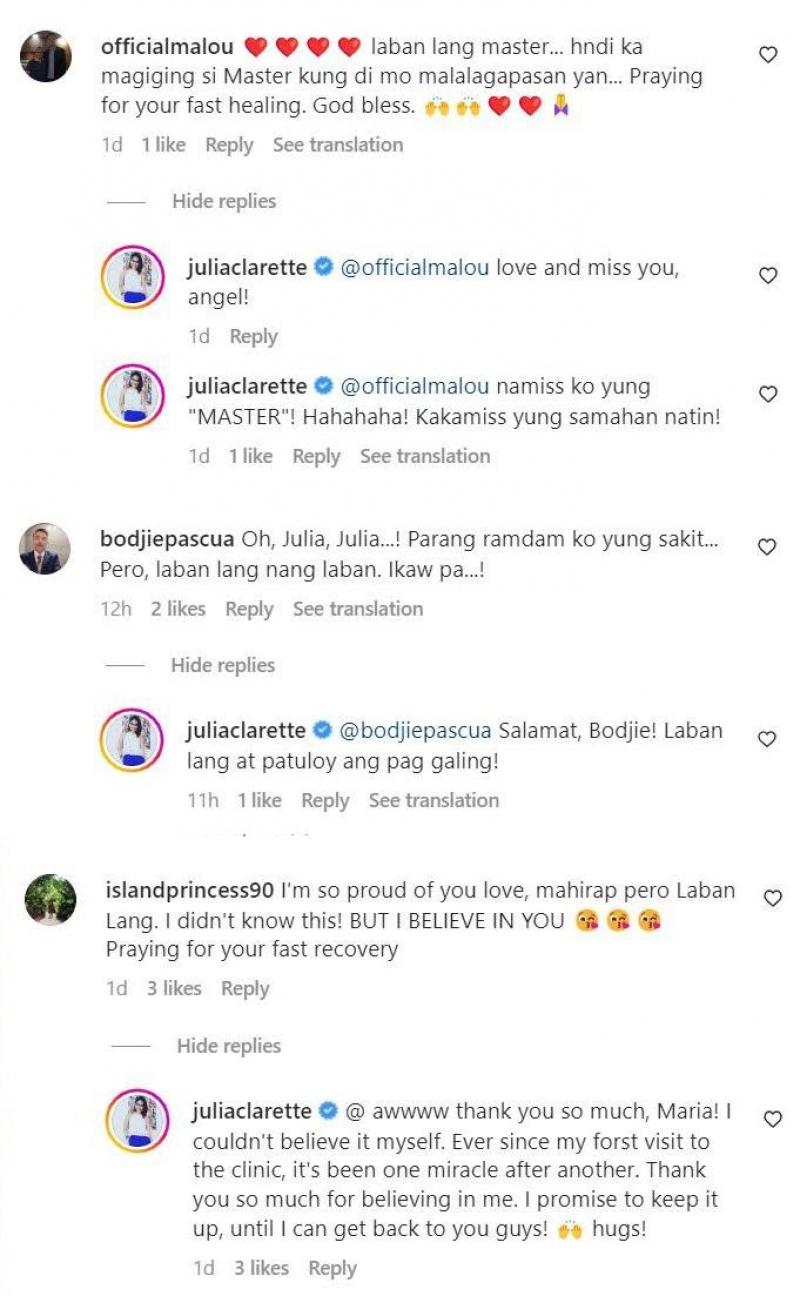Reply to officialmalou's comment

[x=229, y=145]
